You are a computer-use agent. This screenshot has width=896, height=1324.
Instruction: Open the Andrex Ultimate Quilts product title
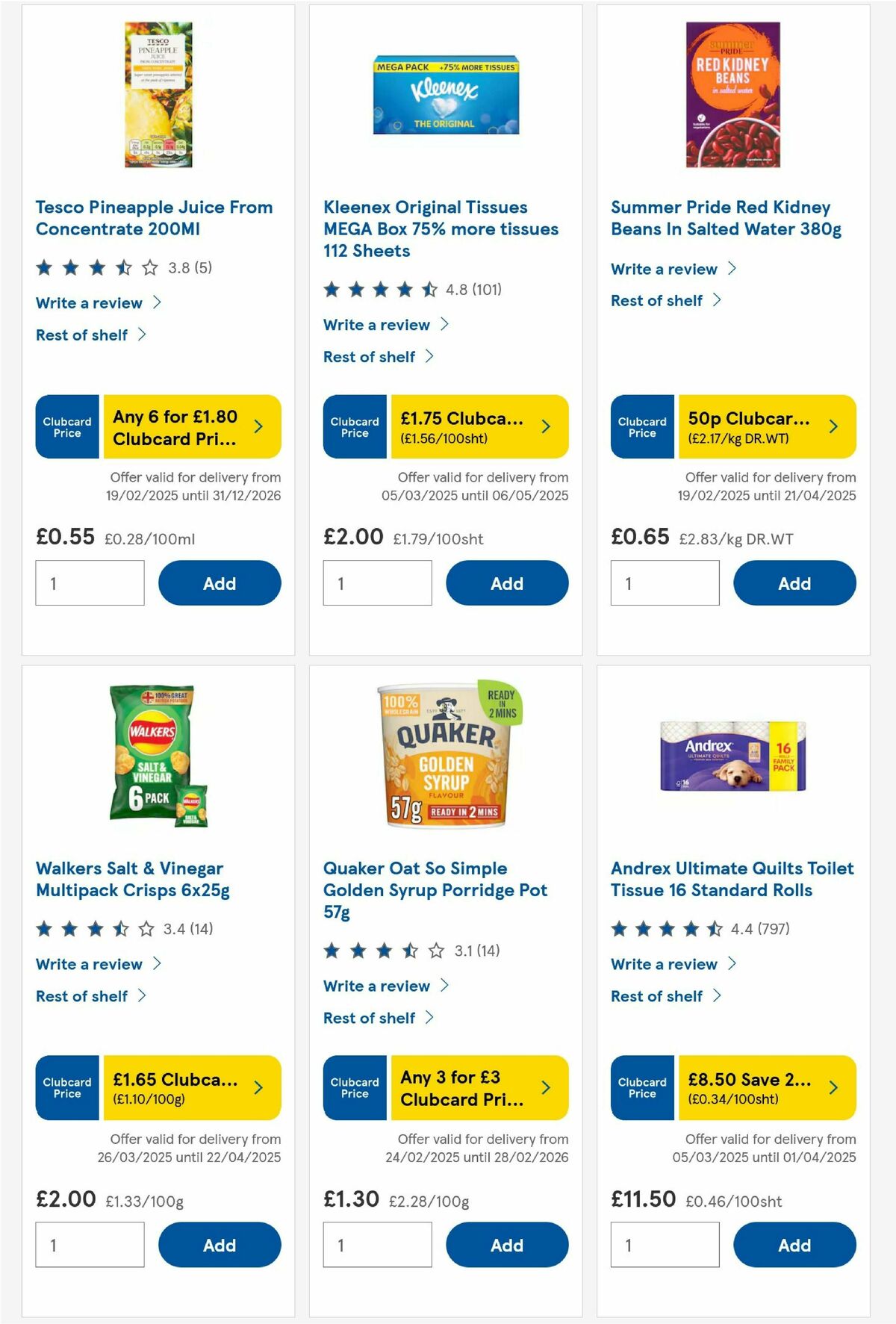pyautogui.click(x=732, y=879)
